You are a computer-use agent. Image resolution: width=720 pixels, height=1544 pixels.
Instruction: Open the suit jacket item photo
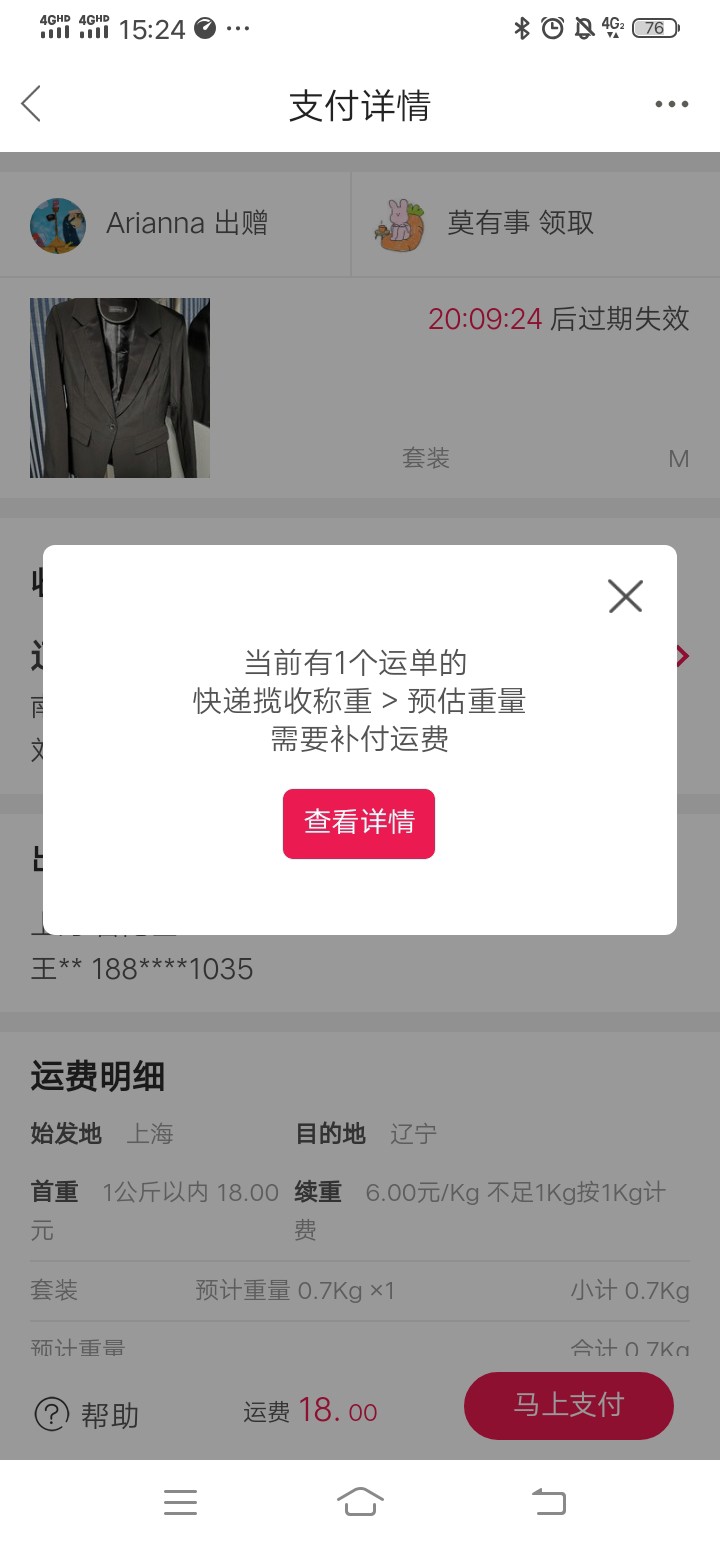coord(120,388)
